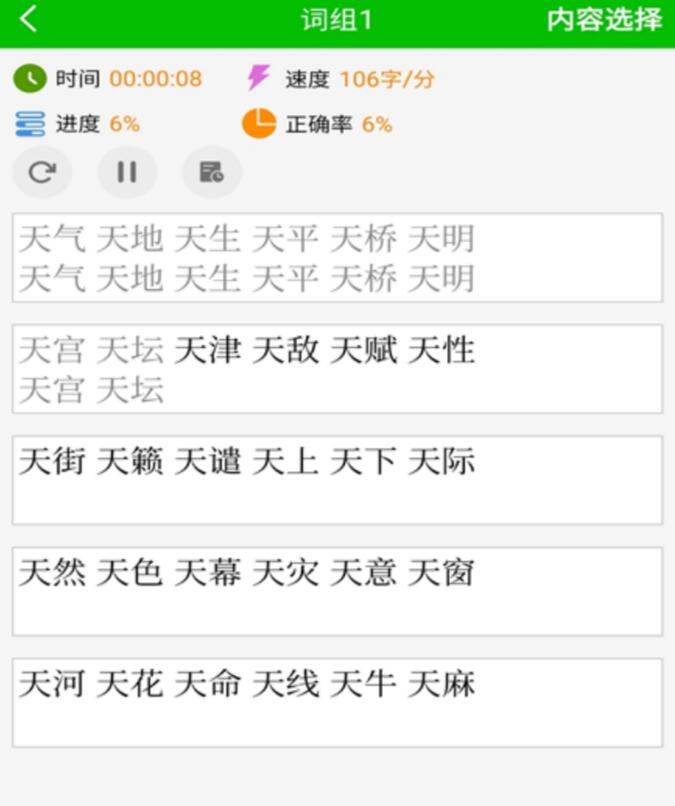Restart the typing exercise
Image resolution: width=675 pixels, height=806 pixels.
tap(42, 172)
